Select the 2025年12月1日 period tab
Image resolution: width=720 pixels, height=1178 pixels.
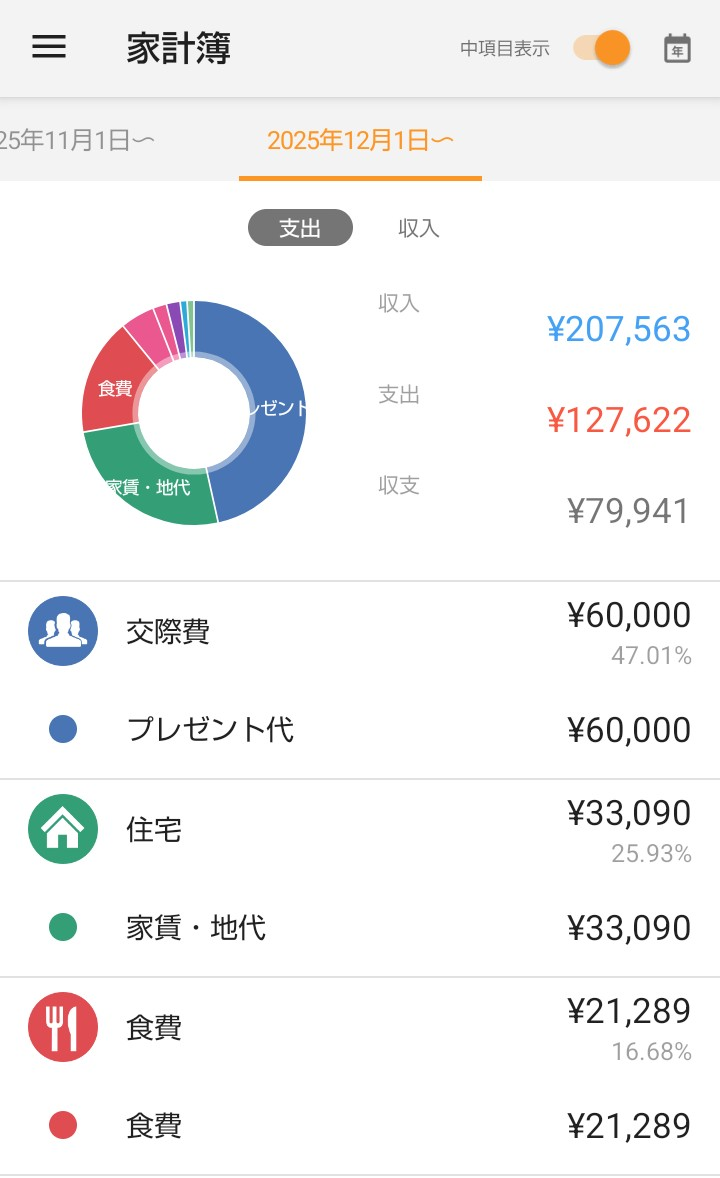tap(360, 141)
